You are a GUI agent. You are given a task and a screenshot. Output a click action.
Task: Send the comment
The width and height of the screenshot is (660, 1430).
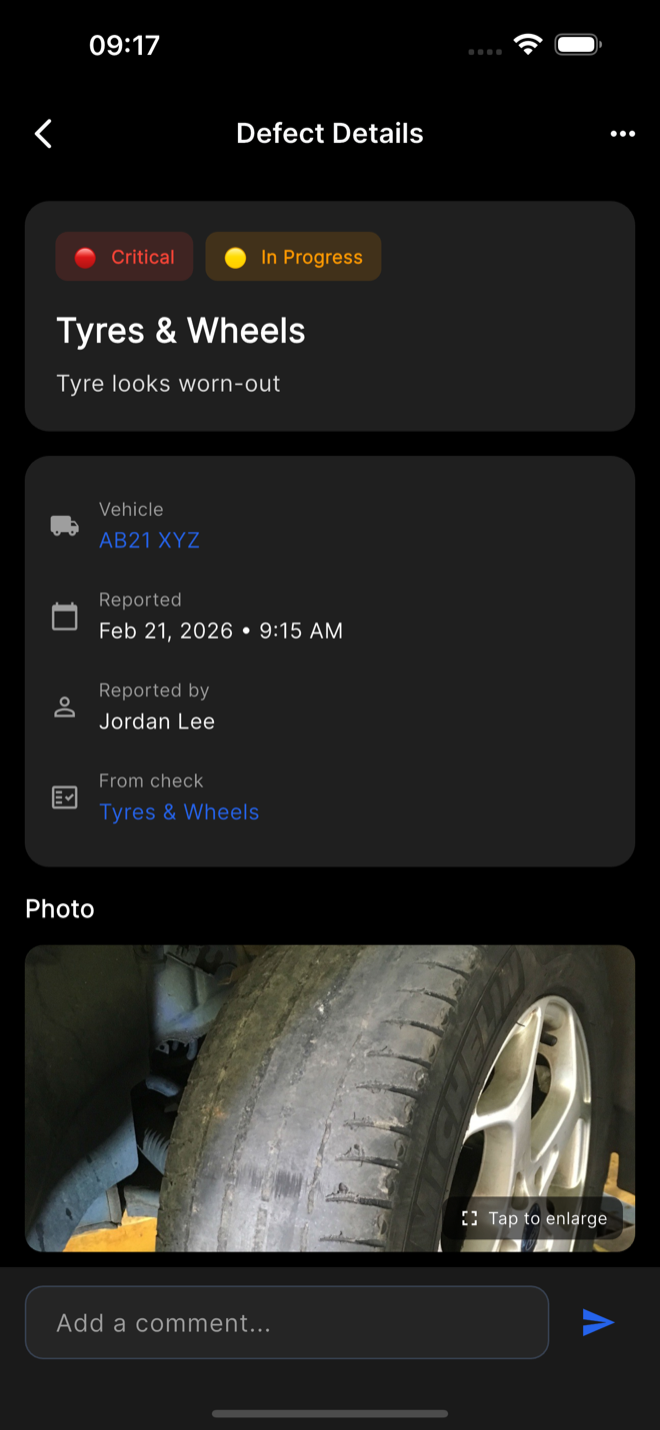(598, 1323)
